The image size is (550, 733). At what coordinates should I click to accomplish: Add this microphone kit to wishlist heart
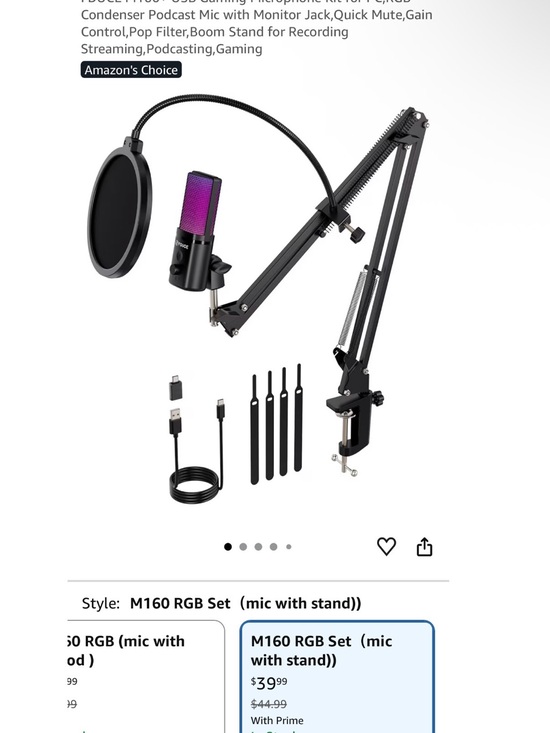tap(386, 546)
